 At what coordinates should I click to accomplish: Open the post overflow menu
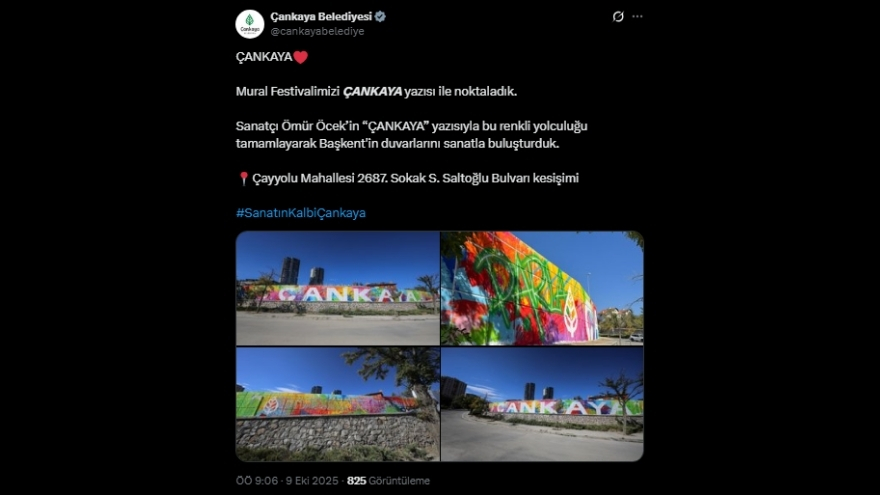coord(638,17)
